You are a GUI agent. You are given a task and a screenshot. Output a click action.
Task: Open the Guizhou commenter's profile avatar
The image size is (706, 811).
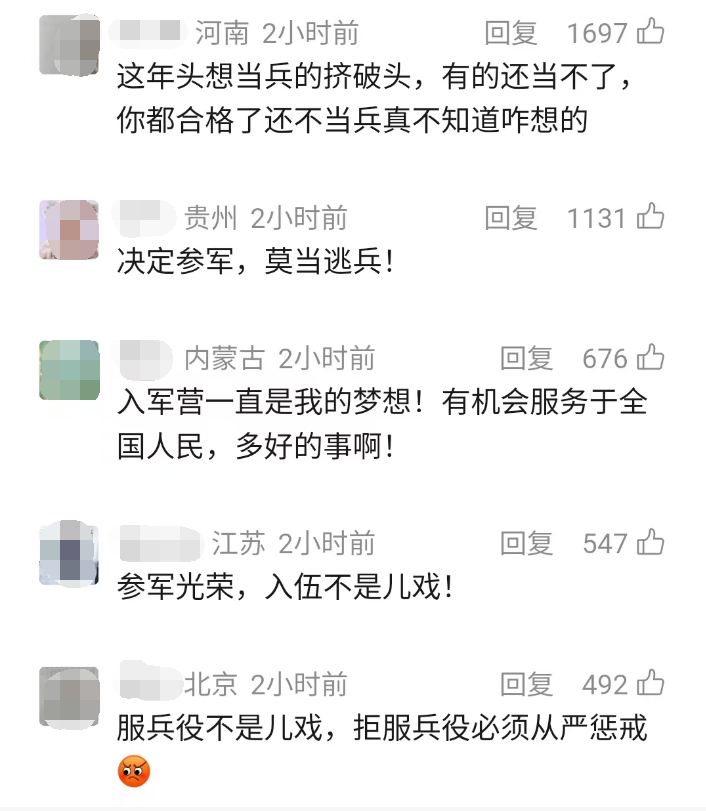click(69, 229)
